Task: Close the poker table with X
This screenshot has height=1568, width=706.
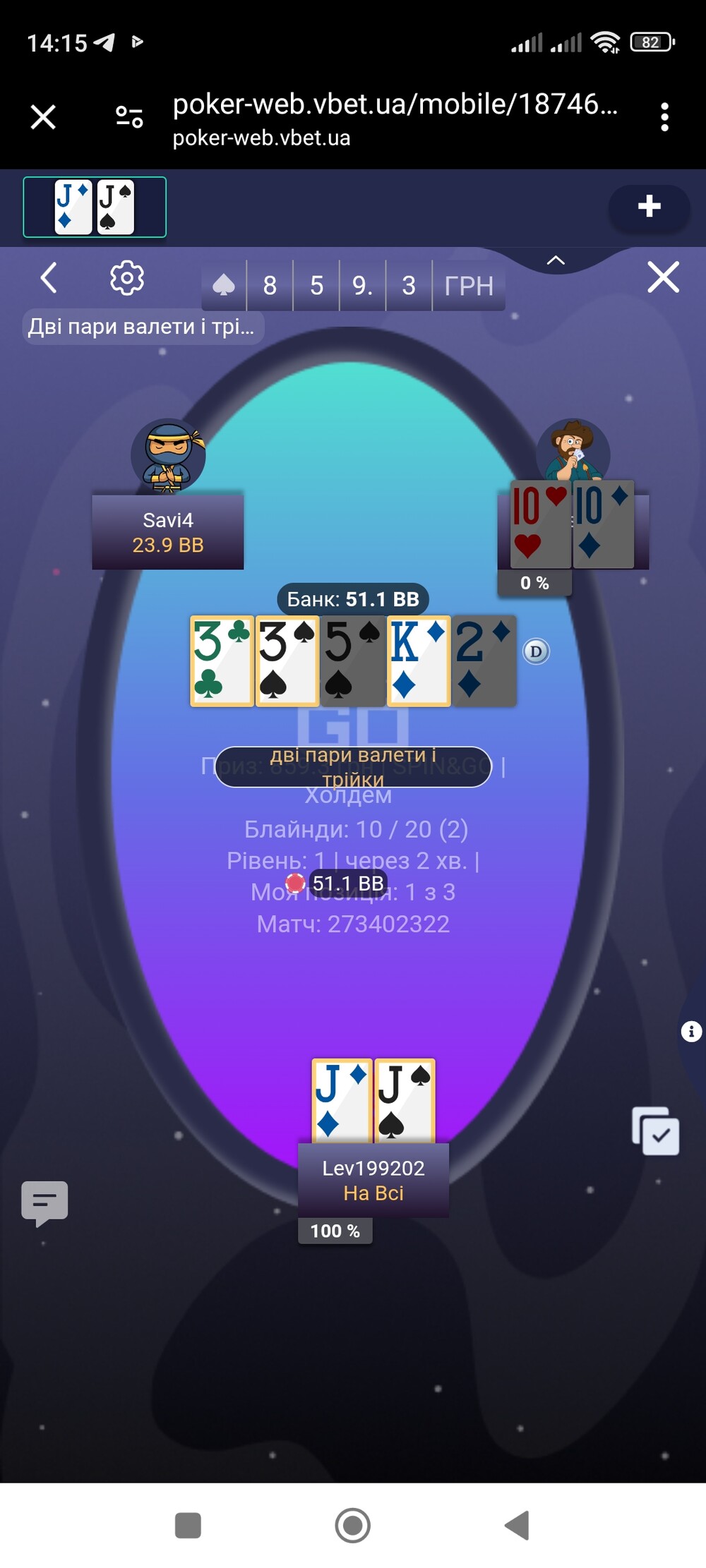Action: pyautogui.click(x=664, y=277)
